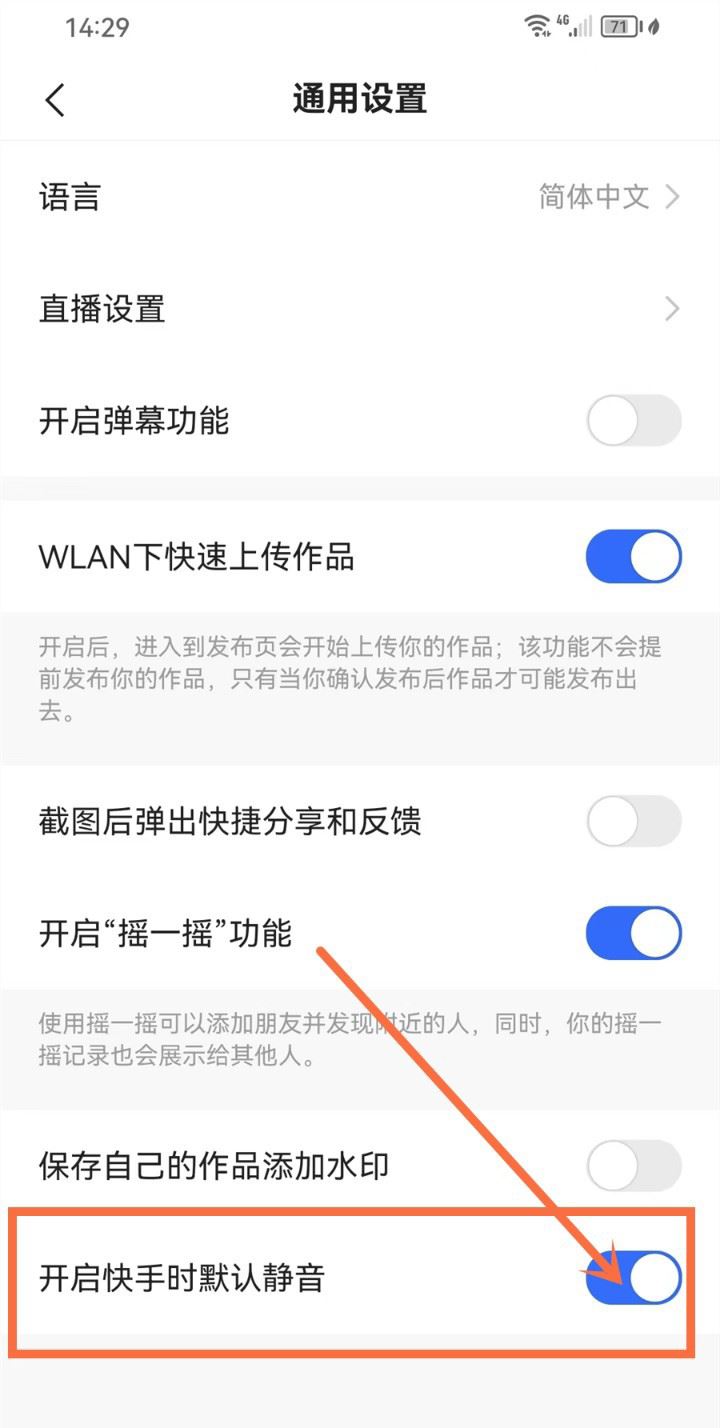Viewport: 720px width, 1428px height.
Task: Enable 截图后弹出快捷分享和反馈
Action: click(633, 822)
